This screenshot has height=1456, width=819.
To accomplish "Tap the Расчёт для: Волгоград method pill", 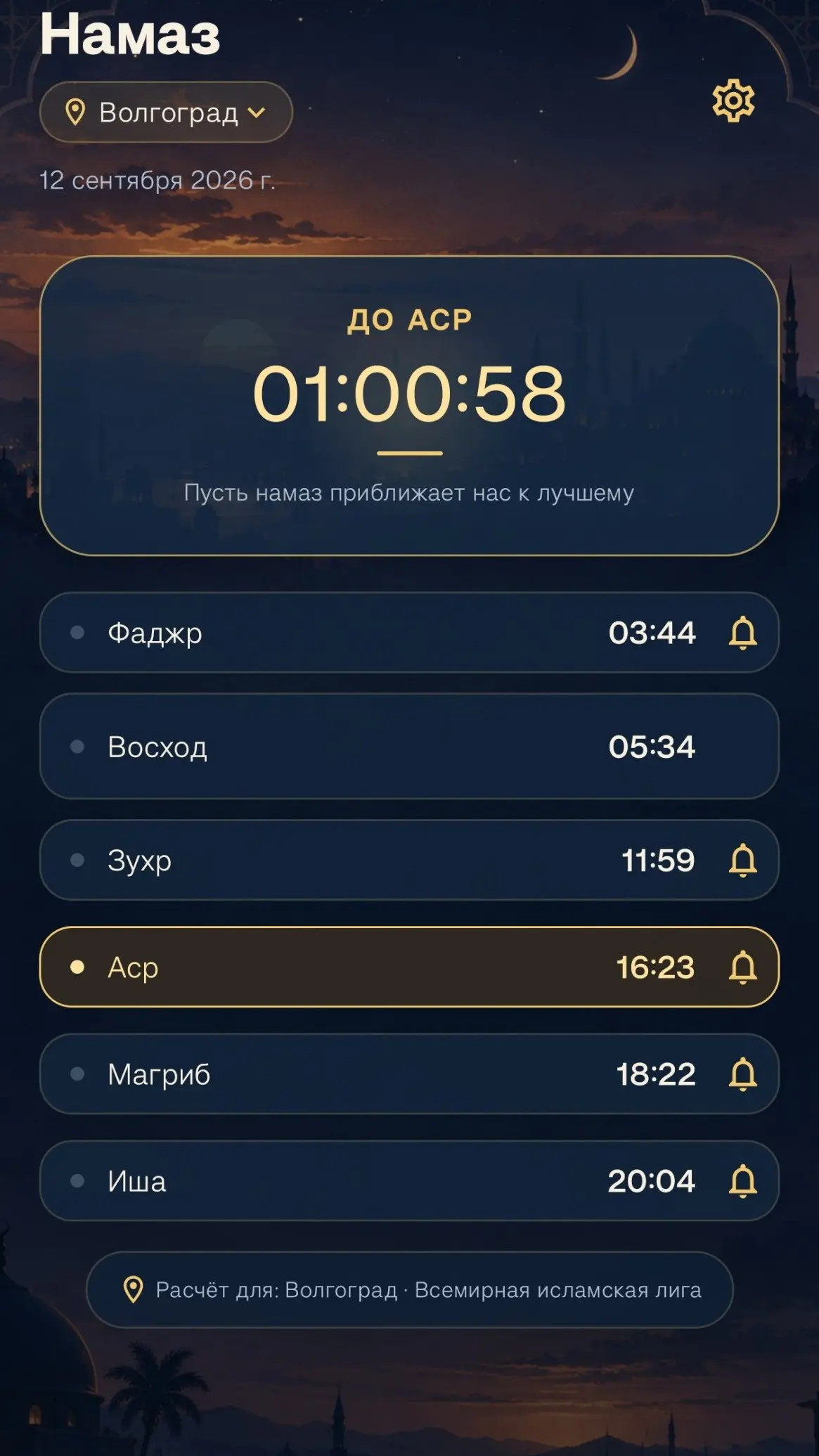I will [409, 1290].
